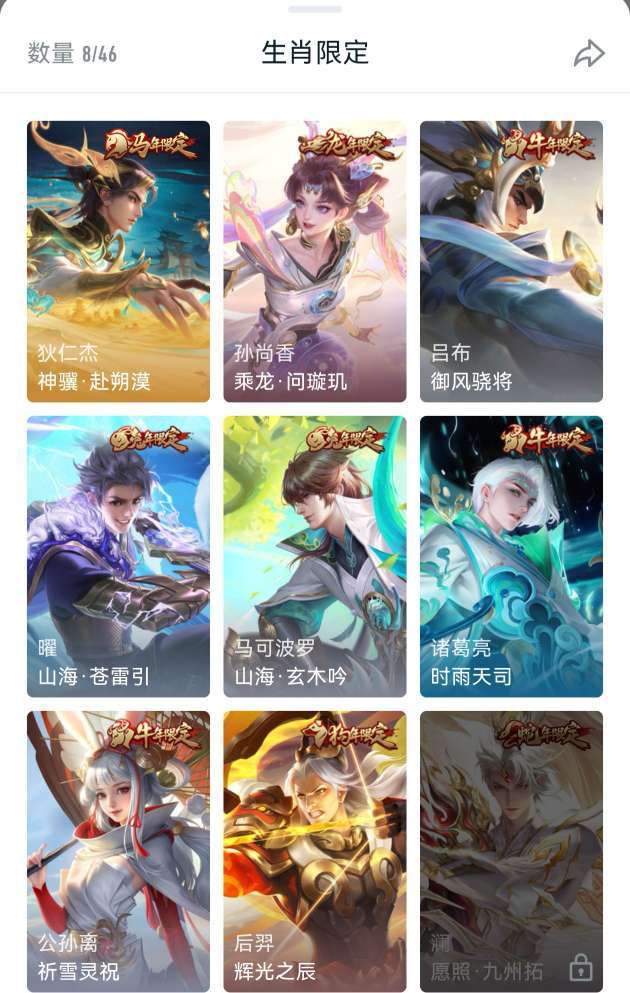Open 后羿 辉光之辰 skin card
The width and height of the screenshot is (630, 993).
(315, 851)
